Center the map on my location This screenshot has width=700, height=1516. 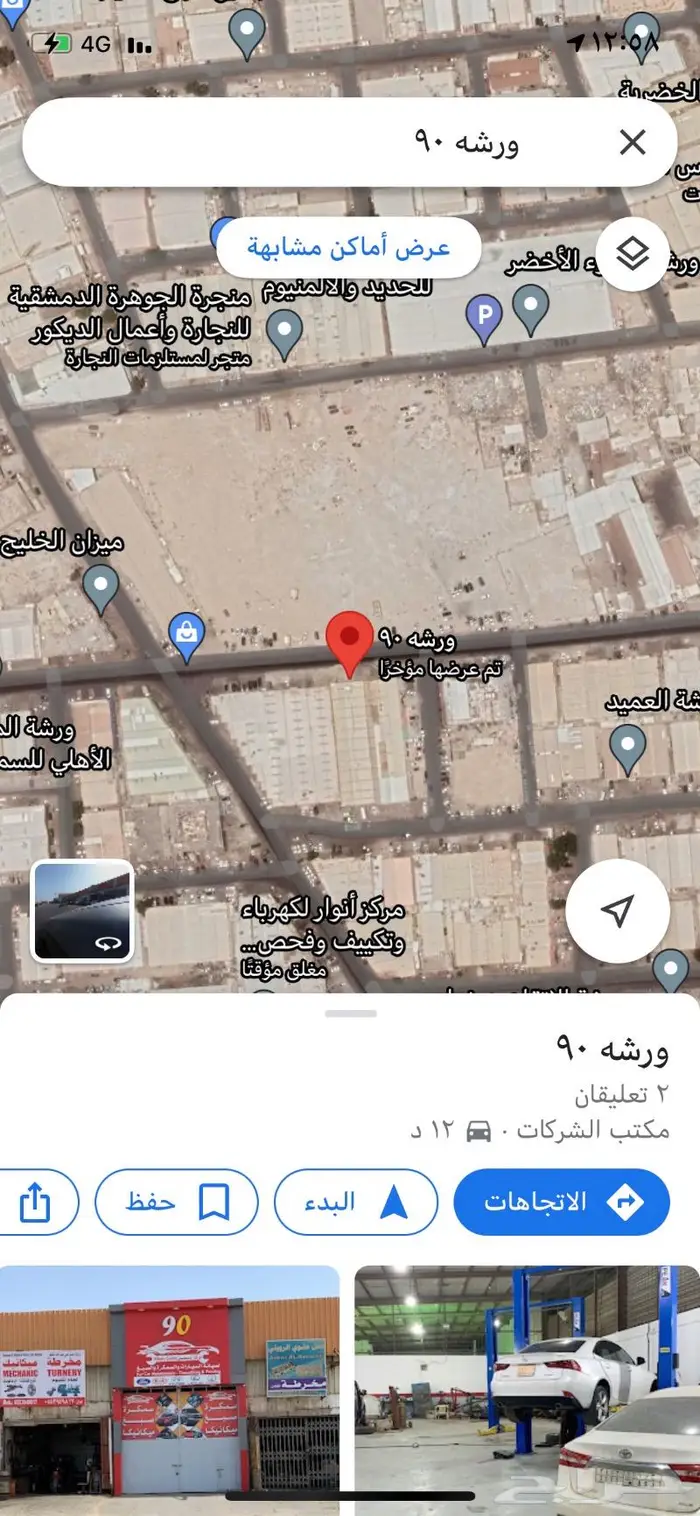(617, 910)
